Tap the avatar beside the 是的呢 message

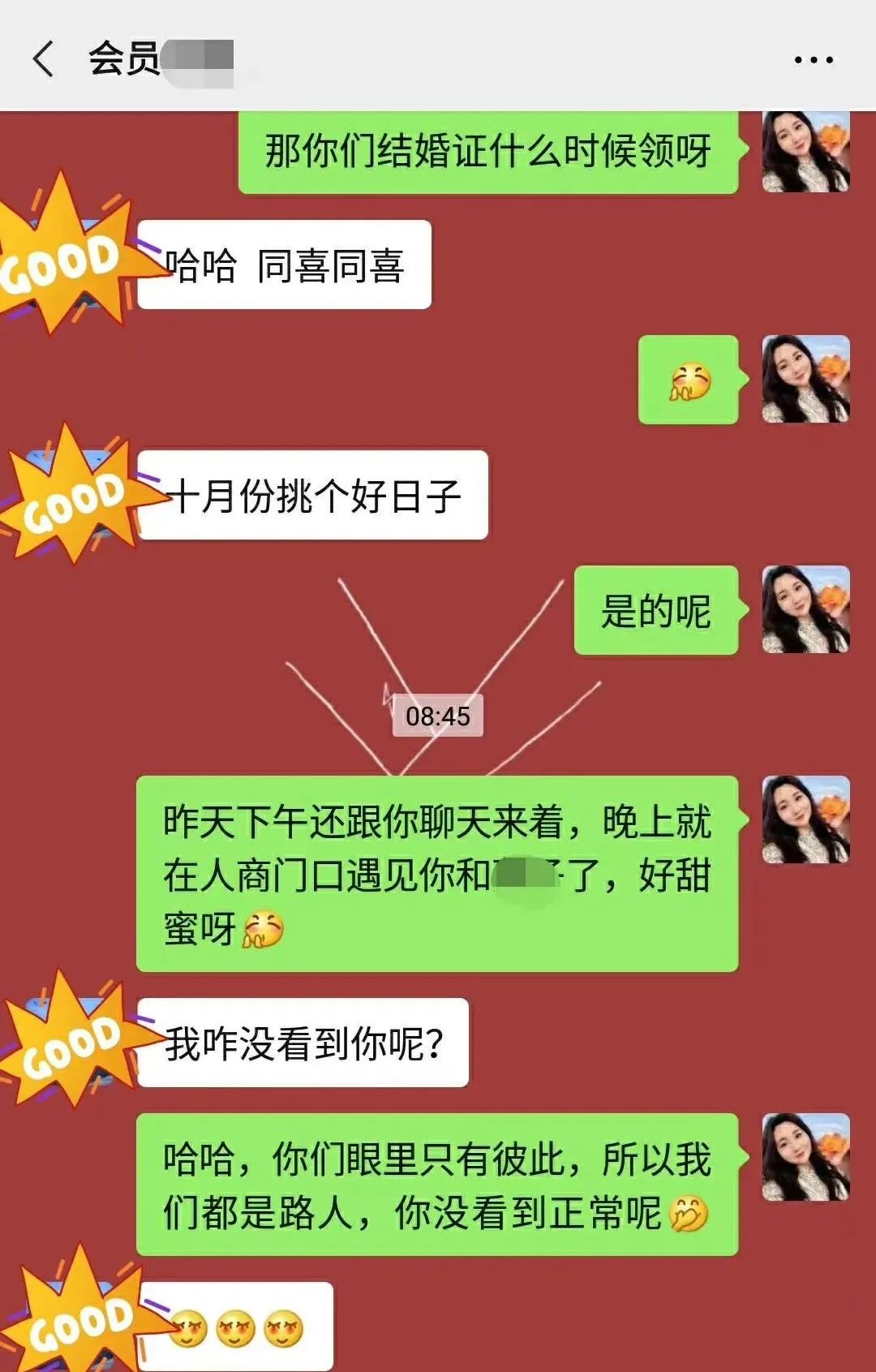click(805, 609)
